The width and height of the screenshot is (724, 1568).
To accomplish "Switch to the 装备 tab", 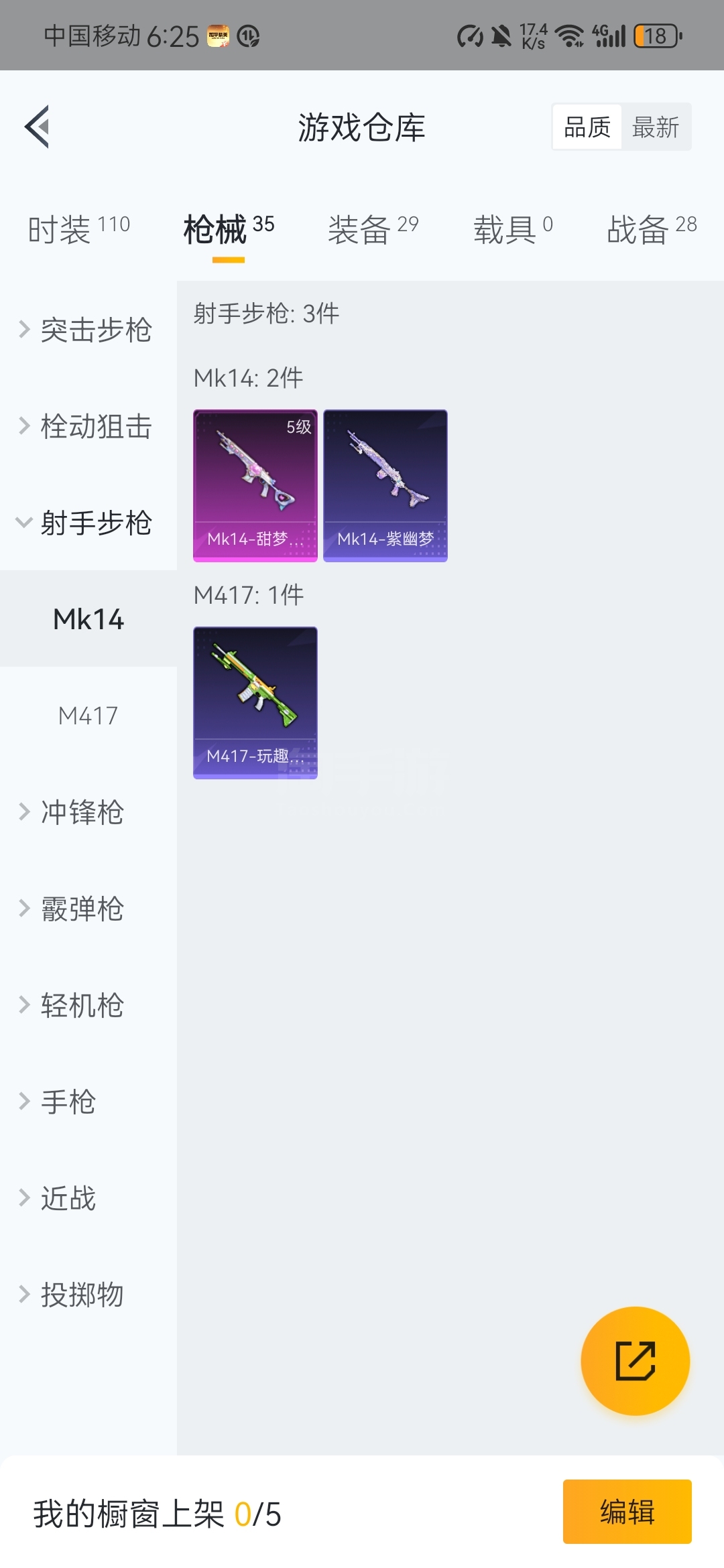I will click(x=373, y=229).
